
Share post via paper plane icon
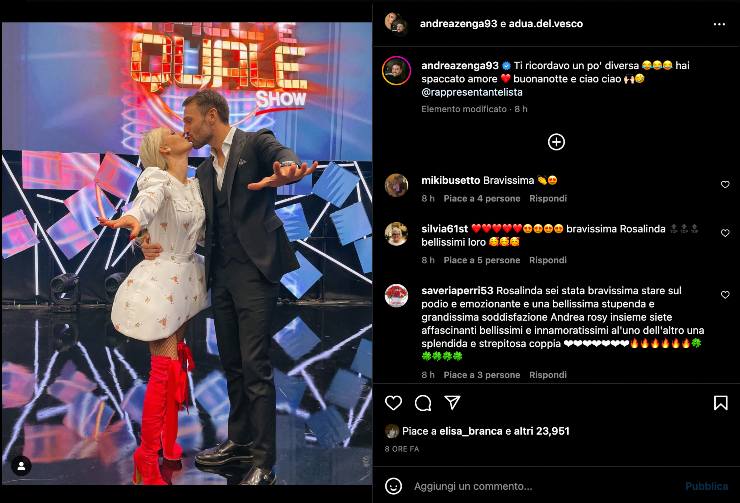click(x=452, y=403)
